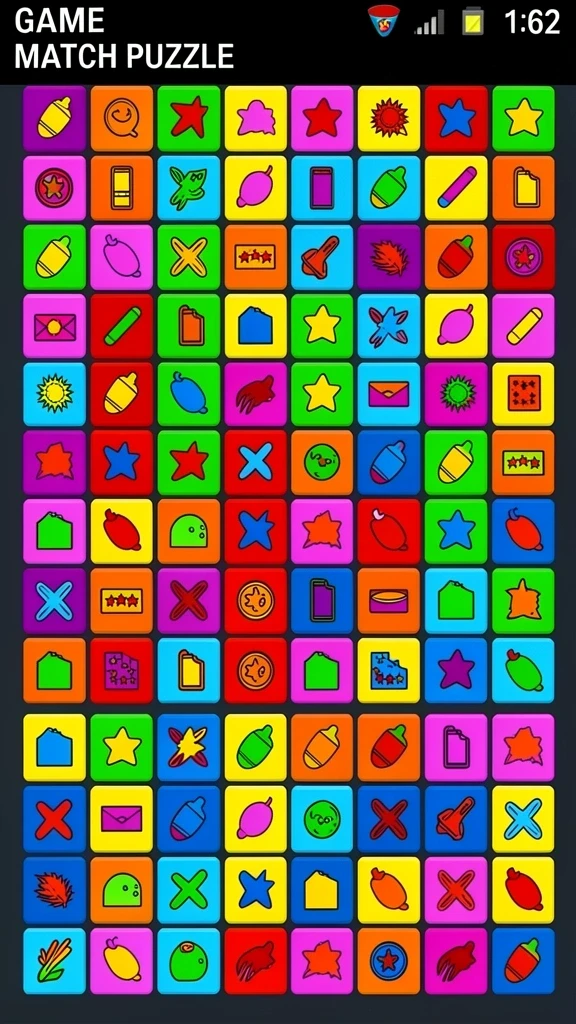The height and width of the screenshot is (1024, 576).
Task: Select the purple tile with the red feather
Action: [x=389, y=257]
